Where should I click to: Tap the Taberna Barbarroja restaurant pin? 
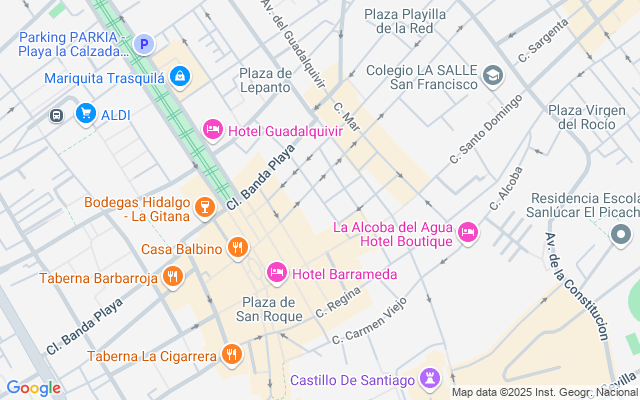[173, 276]
